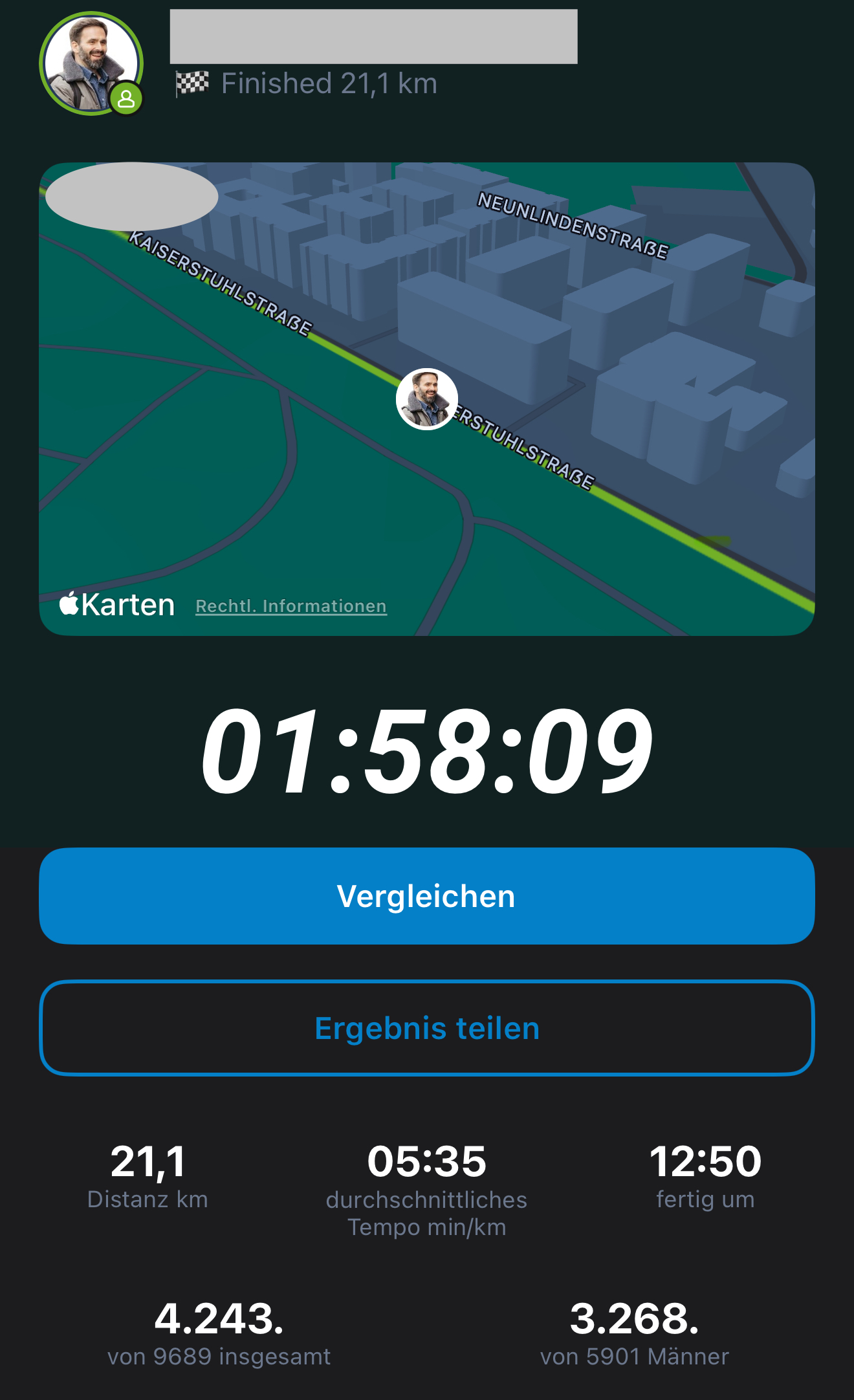Share the result via Ergebnis teilen
854x1400 pixels.
(x=426, y=1028)
